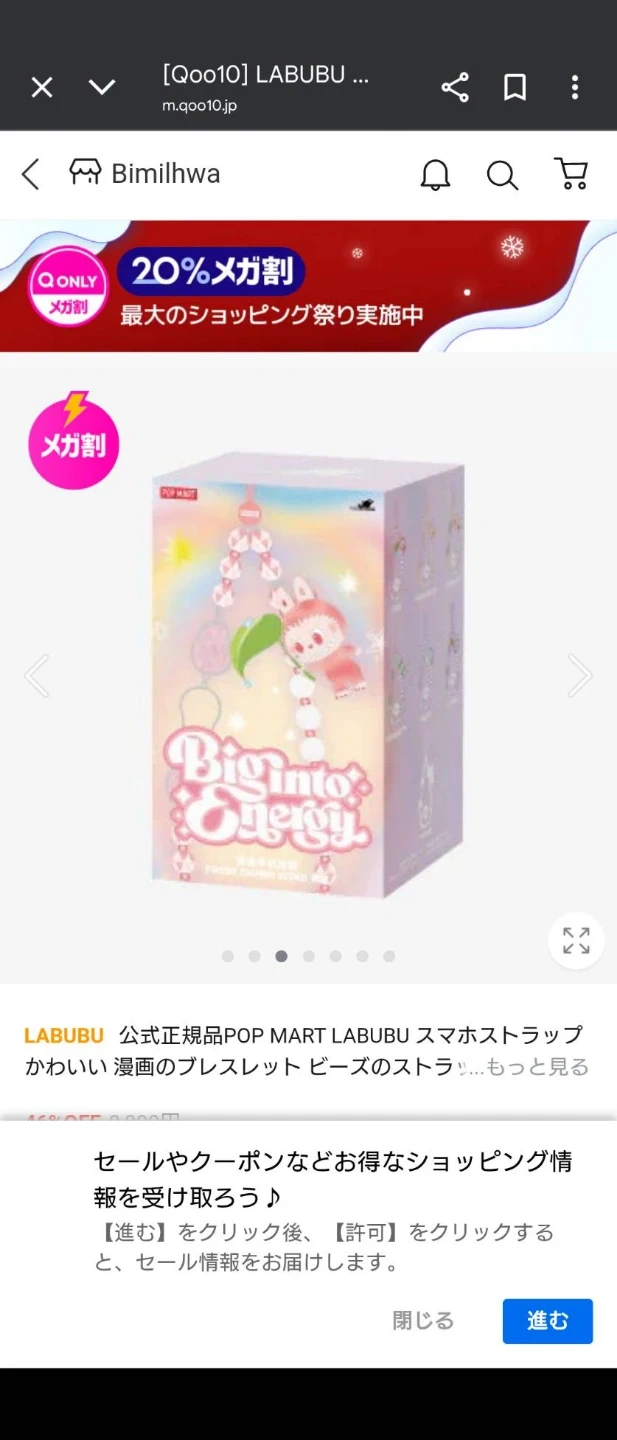
Task: Open the 20% メガ割 sale banner
Action: point(308,286)
